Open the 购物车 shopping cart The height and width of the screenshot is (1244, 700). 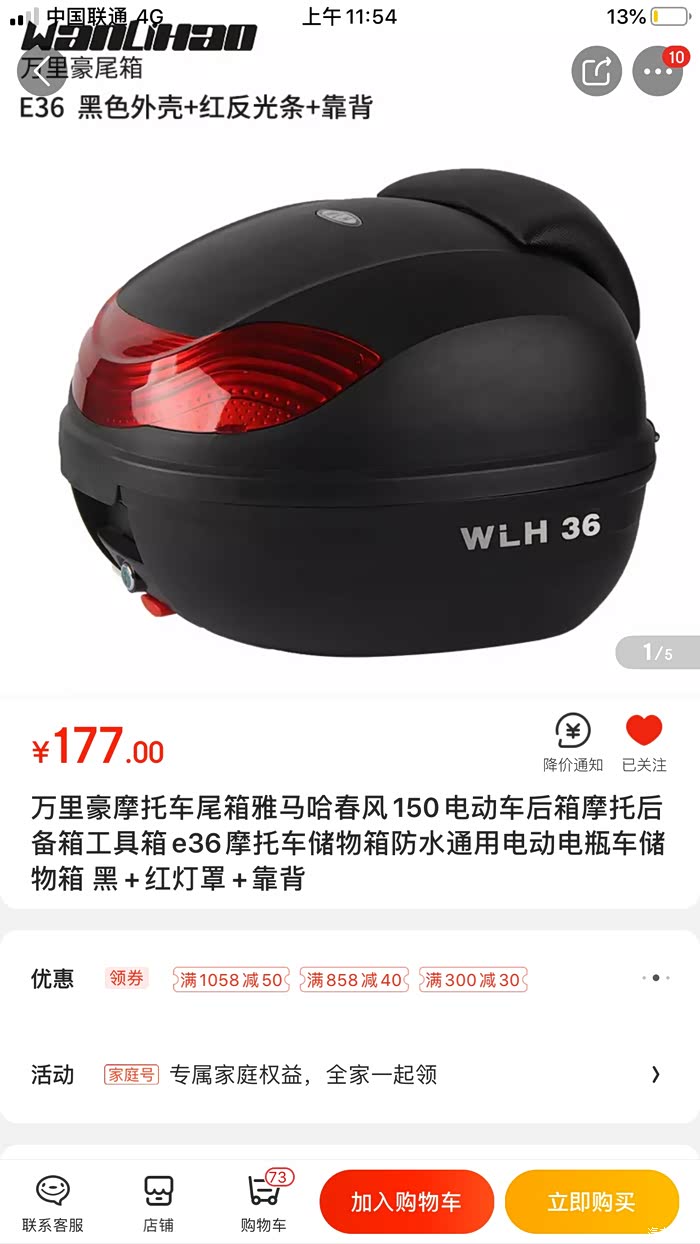click(x=264, y=1202)
